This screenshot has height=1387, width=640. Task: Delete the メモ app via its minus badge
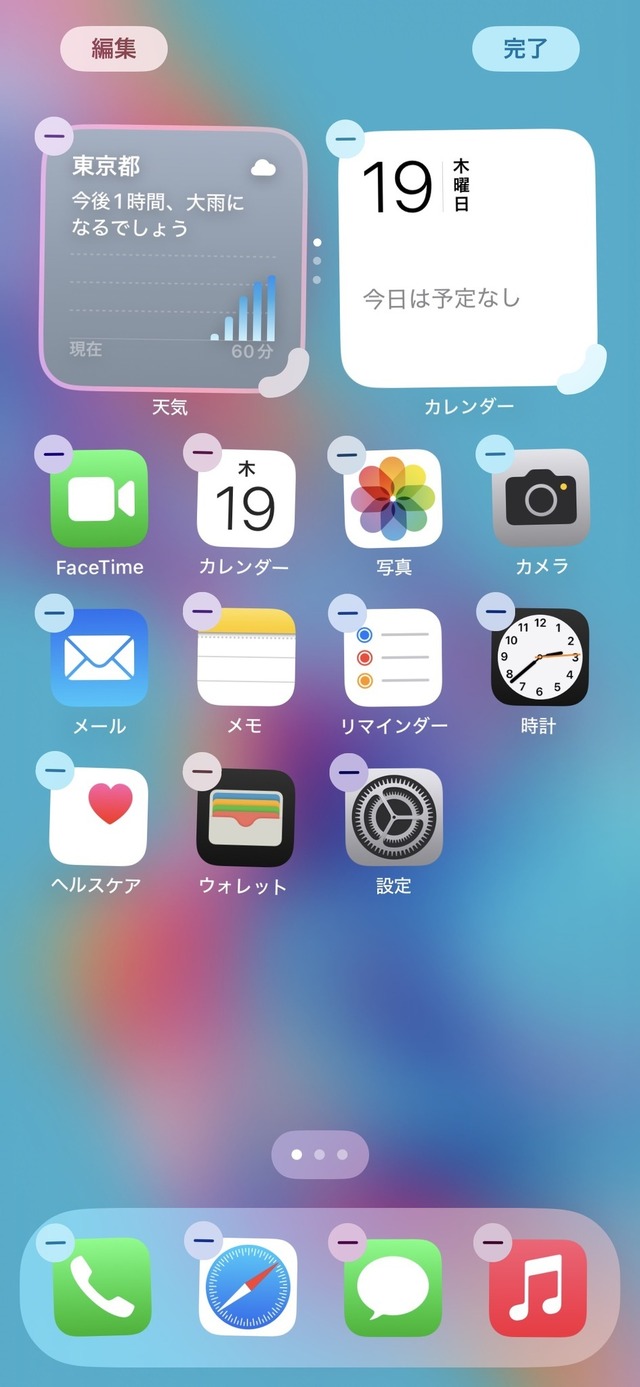point(203,611)
